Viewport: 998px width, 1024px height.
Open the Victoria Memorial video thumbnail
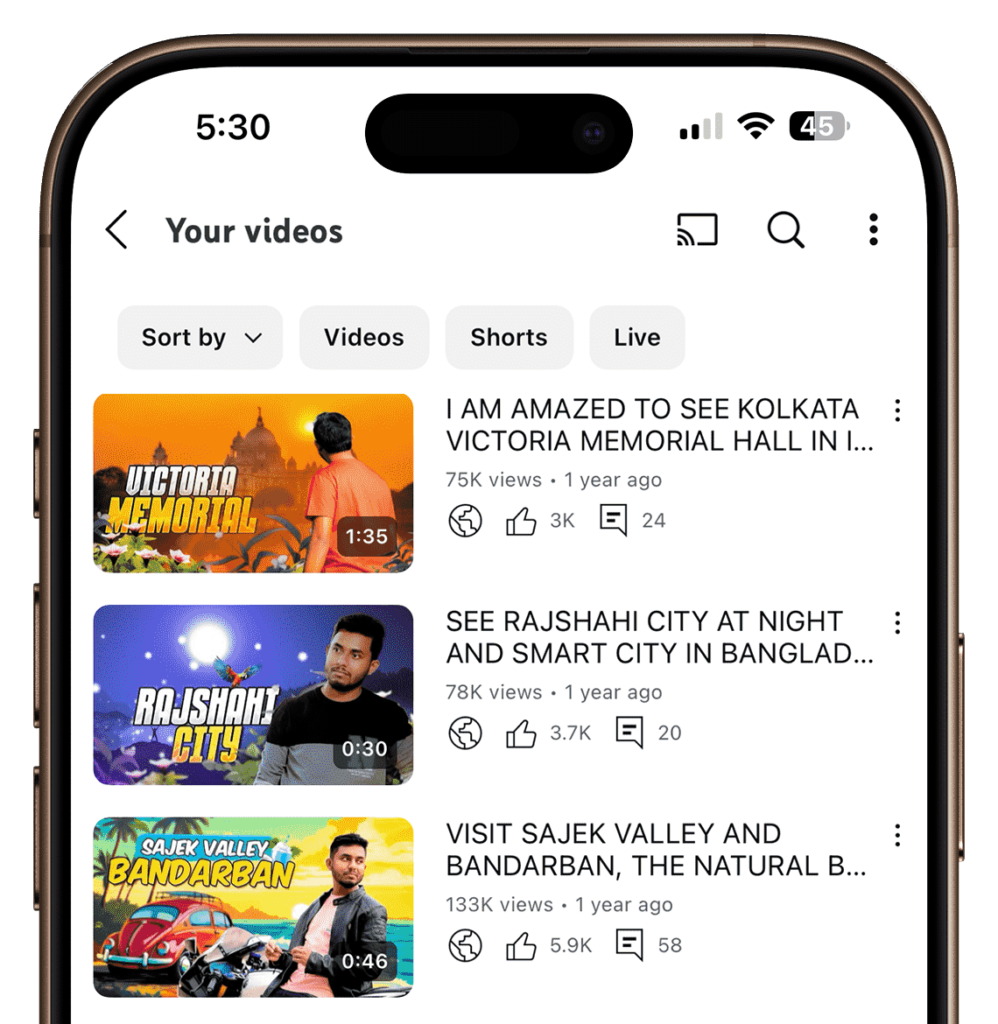point(253,483)
